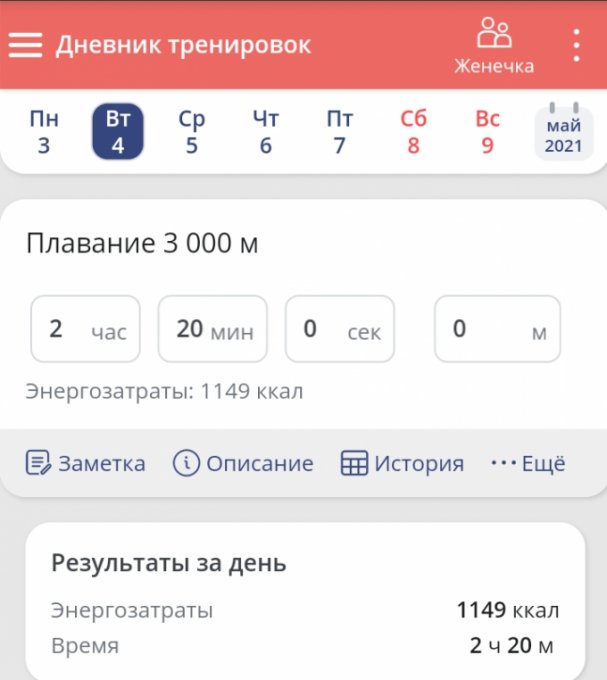Screen dimensions: 607x680
Task: Open the Женечка profile switcher
Action: (x=494, y=46)
